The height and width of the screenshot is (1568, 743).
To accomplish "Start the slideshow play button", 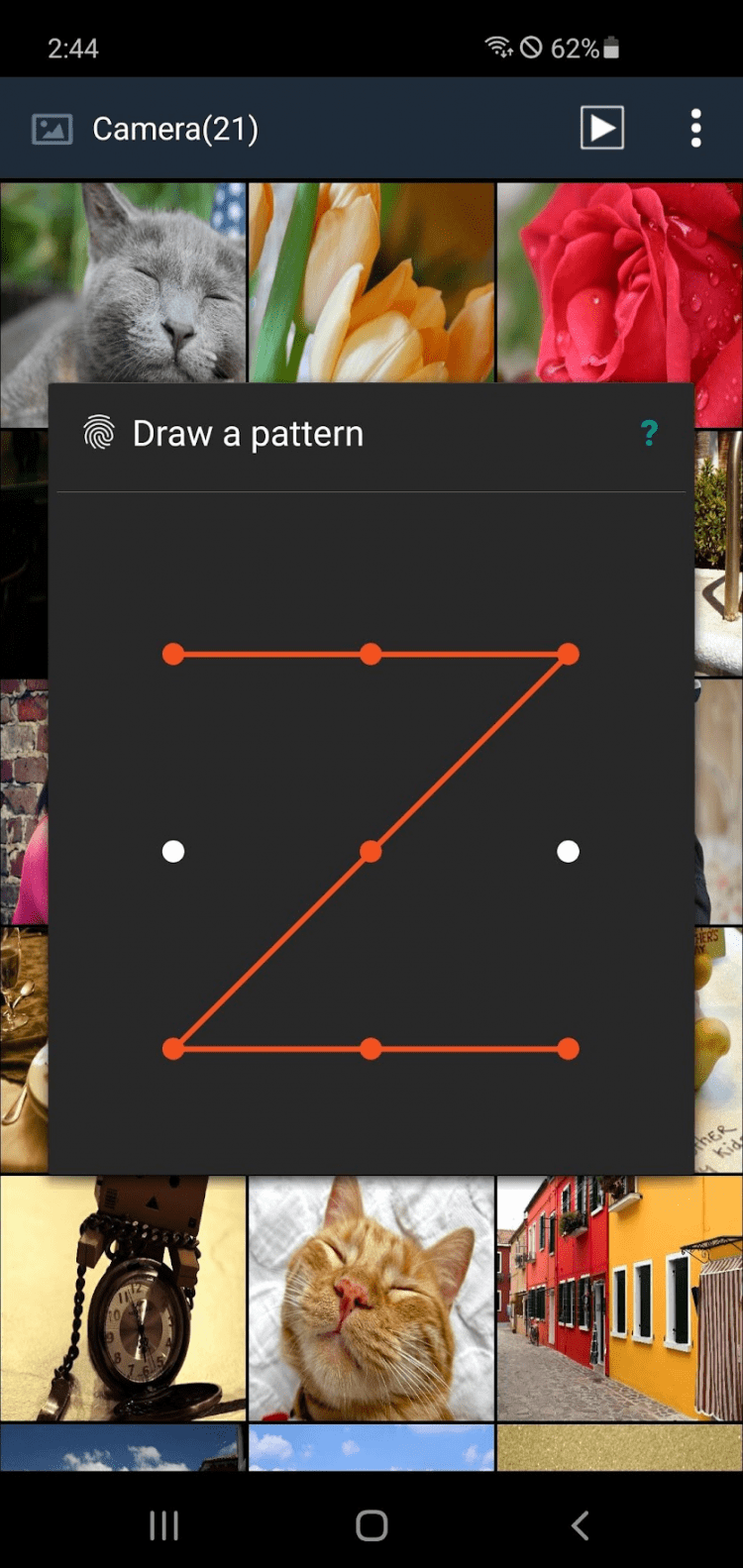I will pos(601,128).
